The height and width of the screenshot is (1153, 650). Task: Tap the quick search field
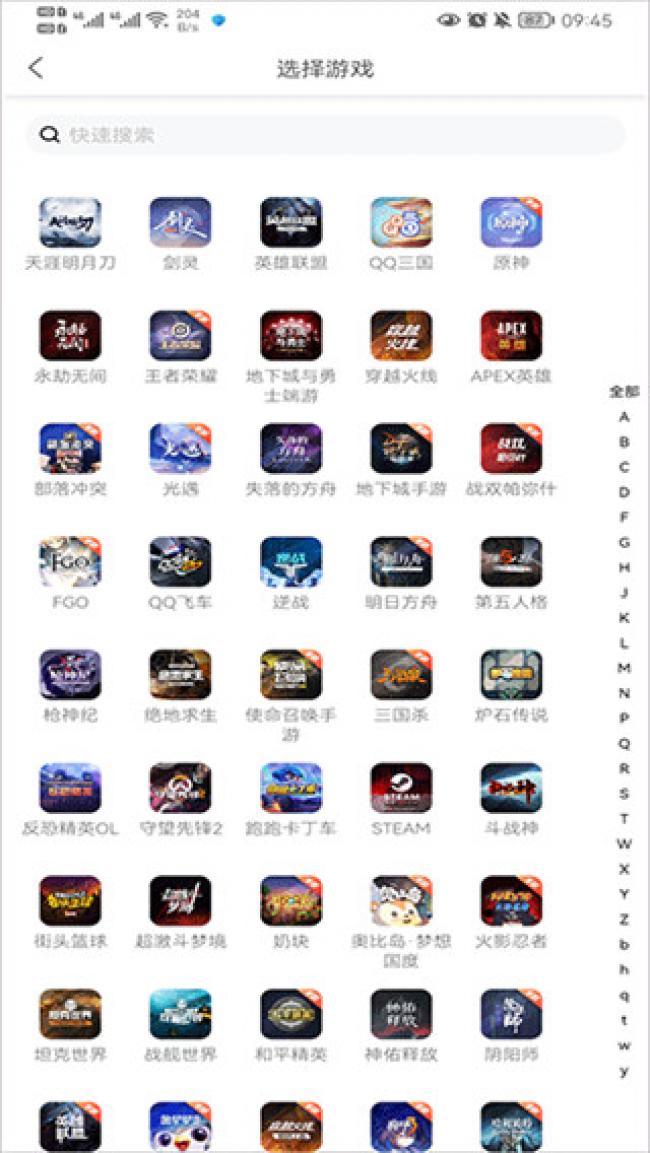pos(325,135)
